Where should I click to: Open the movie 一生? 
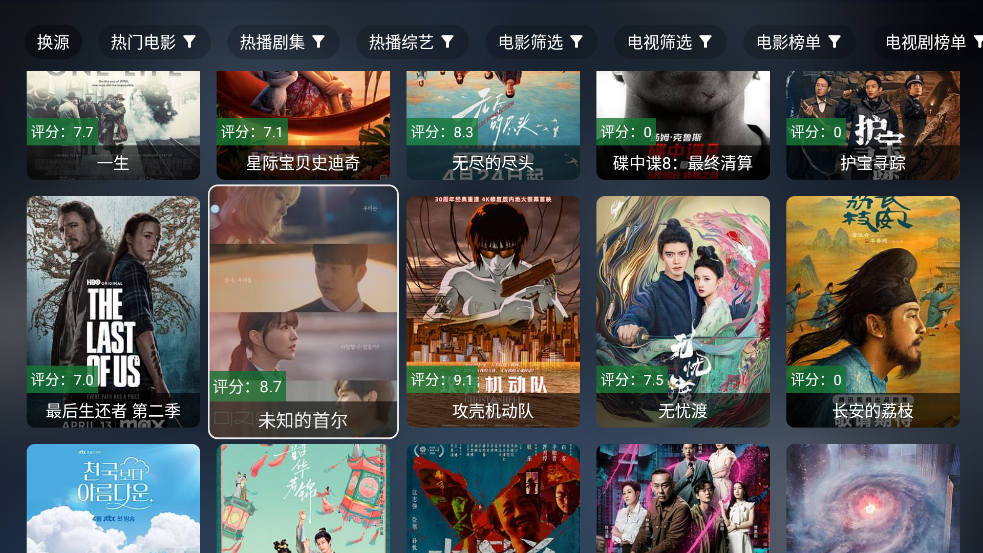click(x=113, y=125)
